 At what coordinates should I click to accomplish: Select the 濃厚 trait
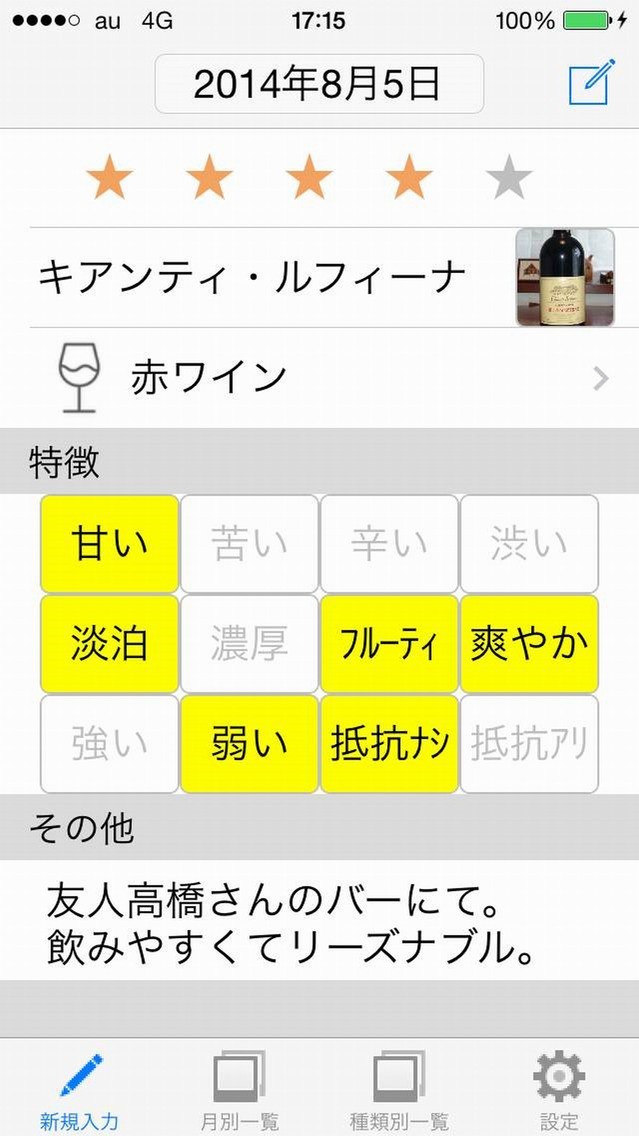(249, 644)
